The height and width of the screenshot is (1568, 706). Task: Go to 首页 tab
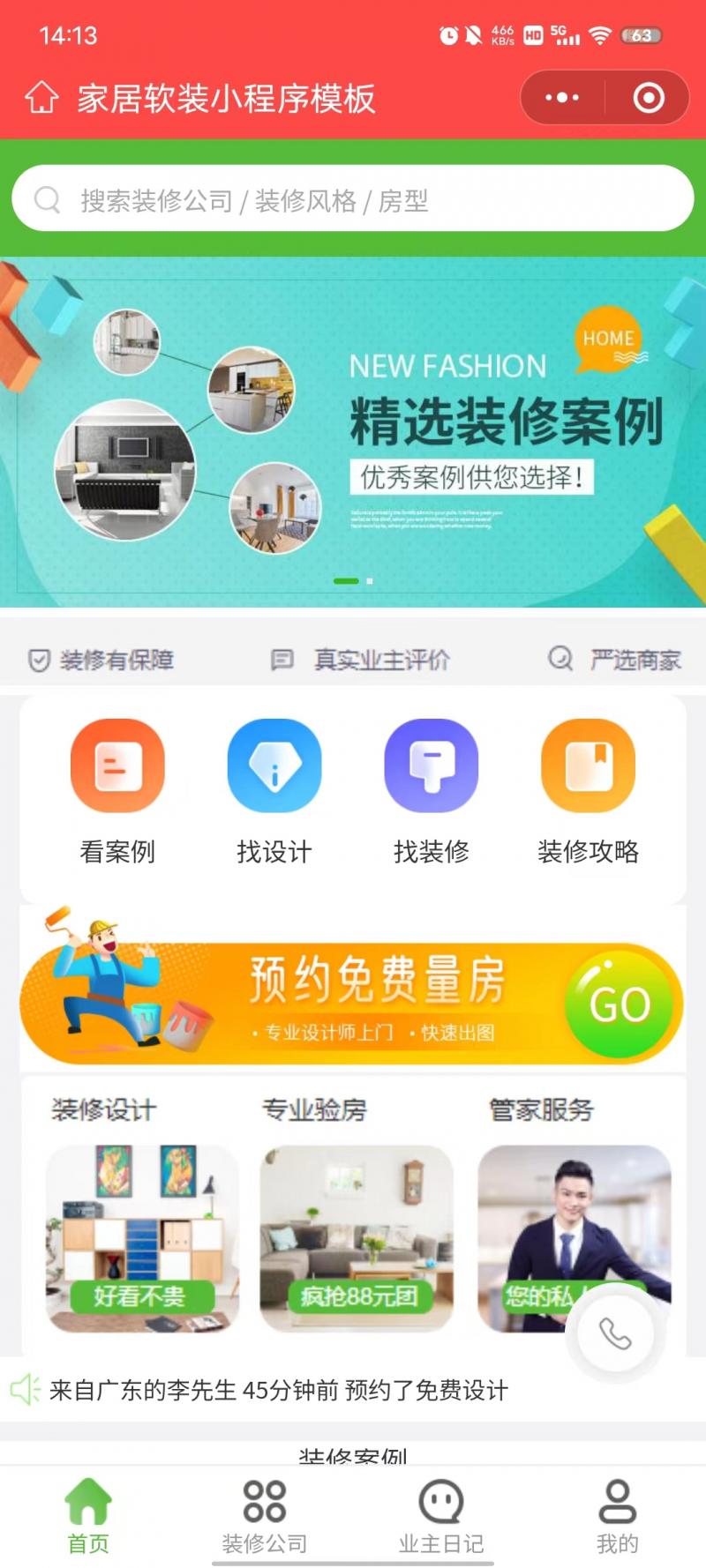(x=88, y=1517)
